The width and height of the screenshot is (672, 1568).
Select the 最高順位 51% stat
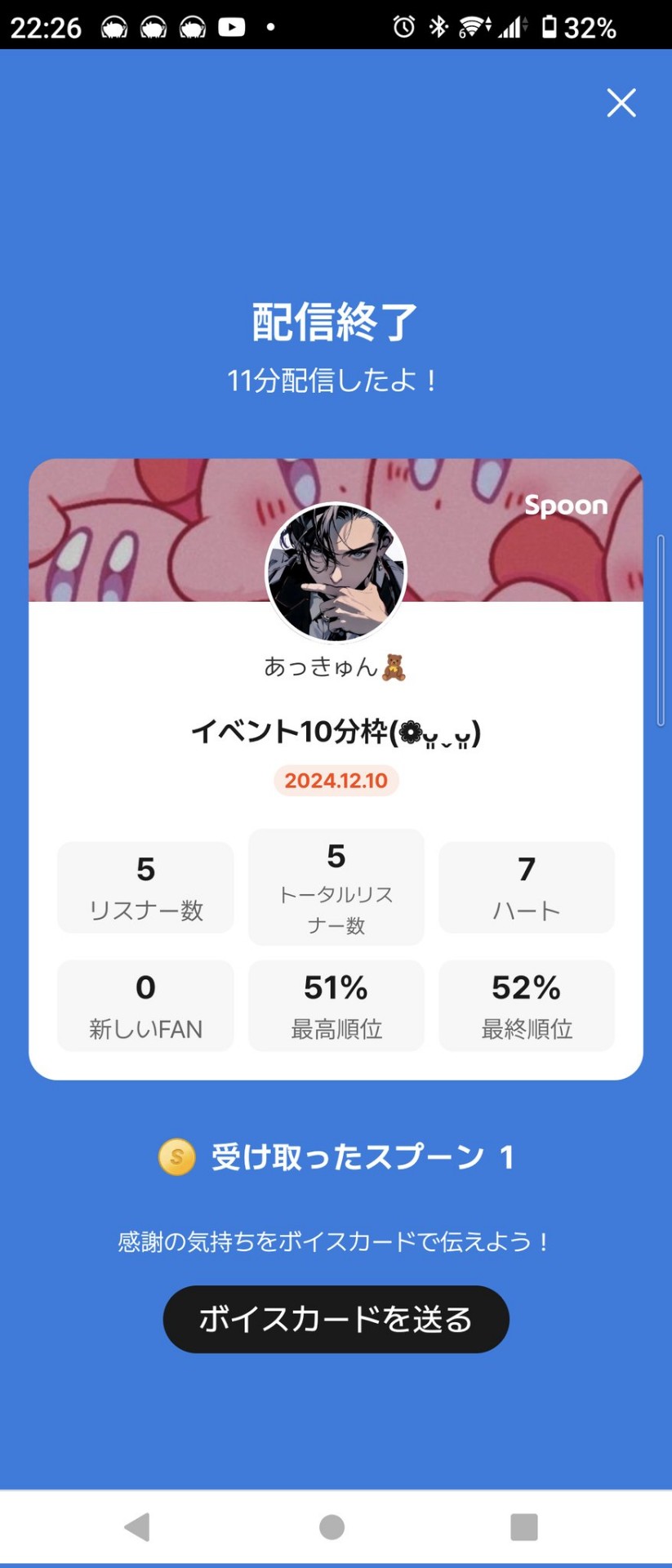(x=336, y=1006)
